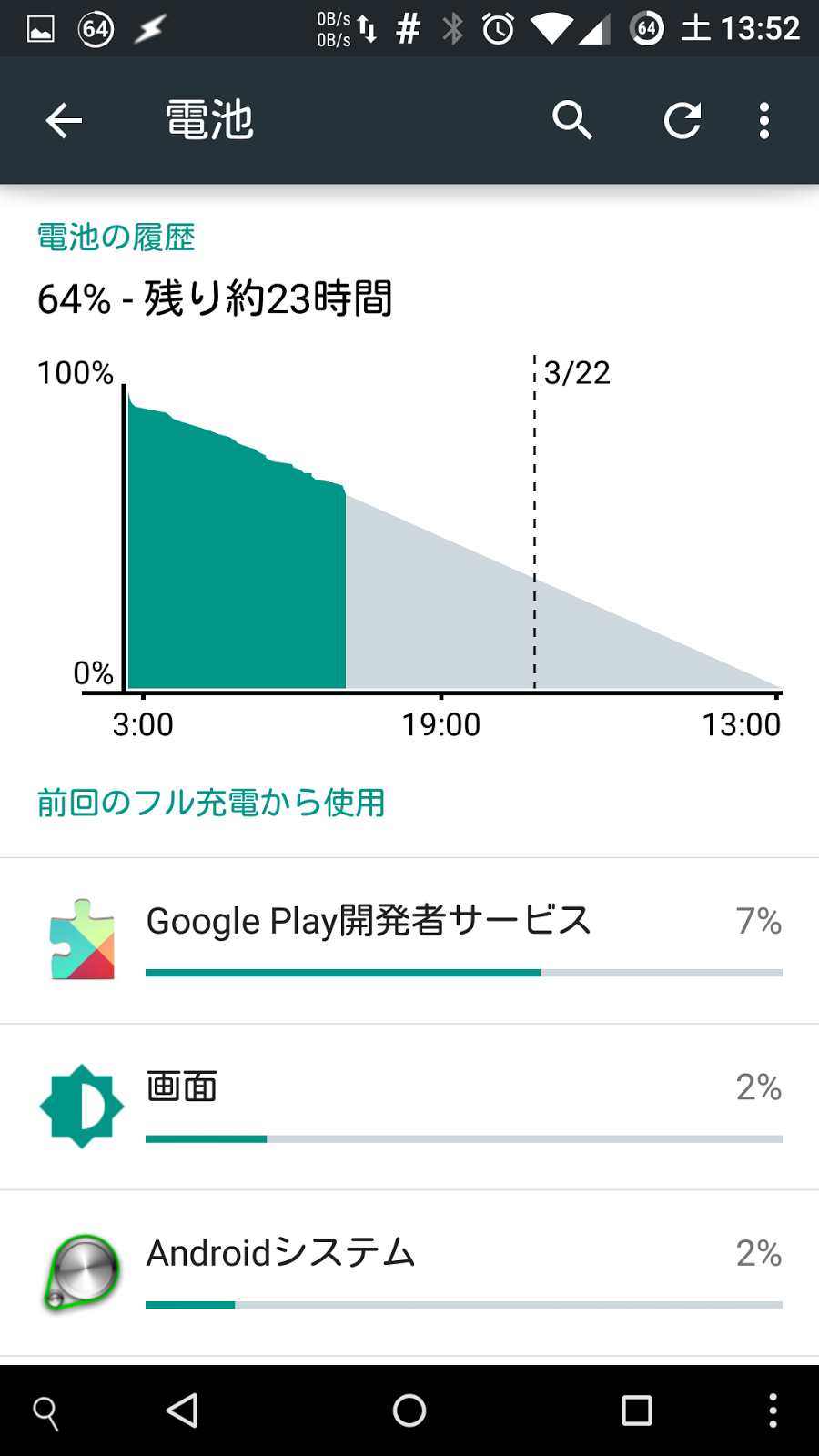Open Androidシステム battery usage details

409,1272
